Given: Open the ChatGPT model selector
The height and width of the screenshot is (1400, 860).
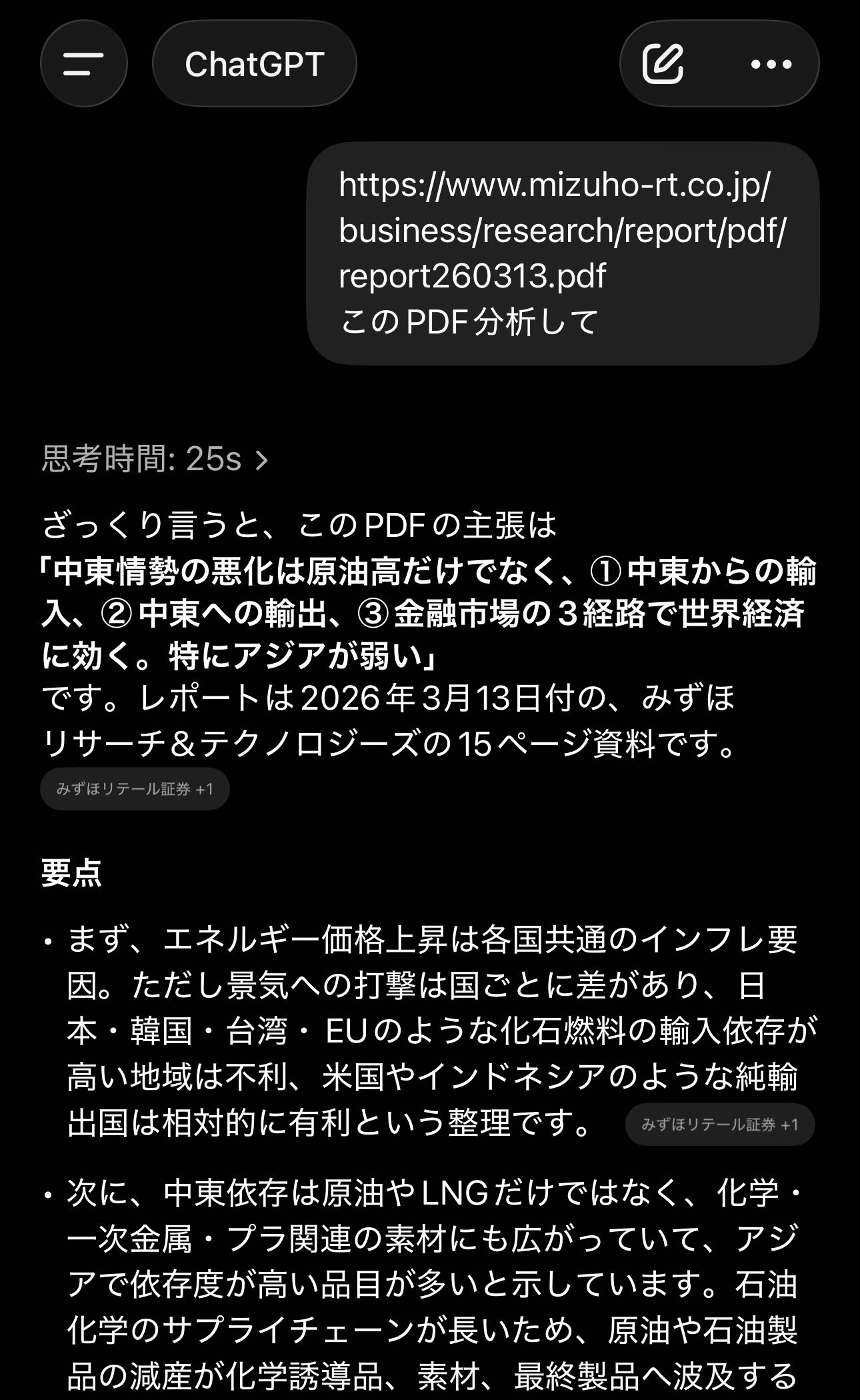Looking at the screenshot, I should 254,64.
